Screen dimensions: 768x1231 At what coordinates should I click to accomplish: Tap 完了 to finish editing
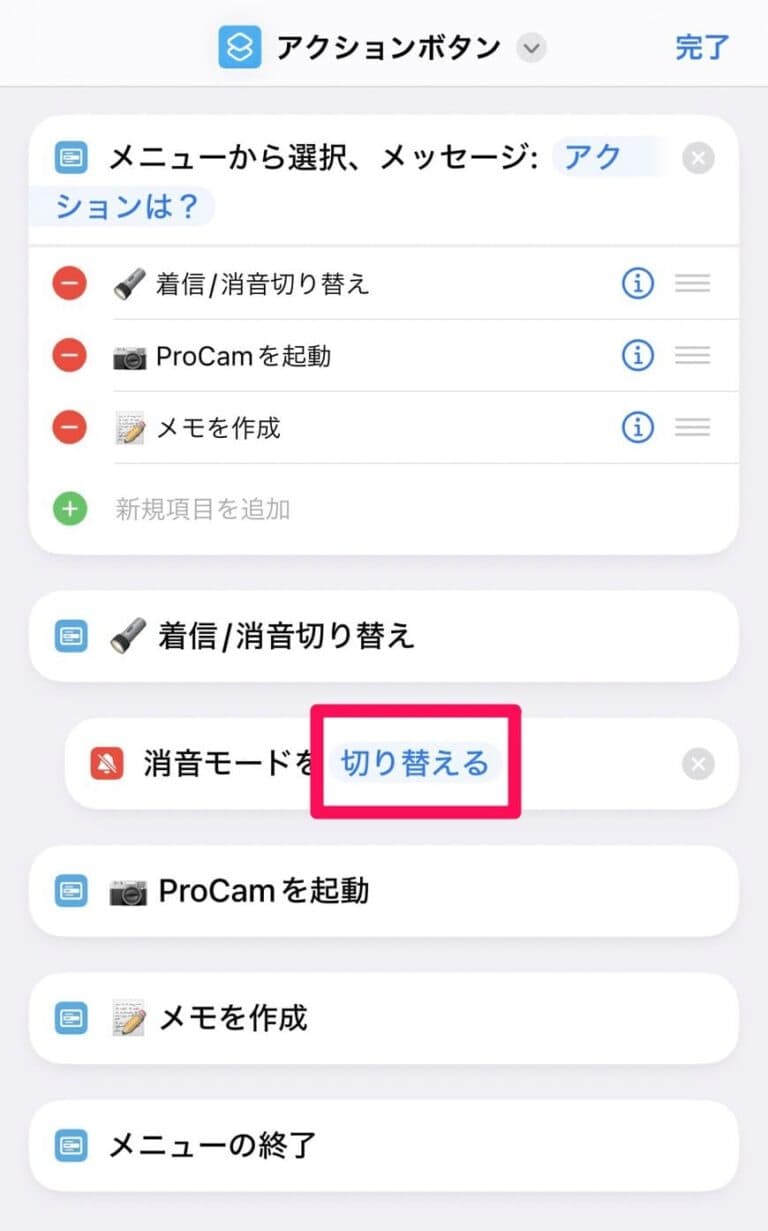click(x=701, y=46)
